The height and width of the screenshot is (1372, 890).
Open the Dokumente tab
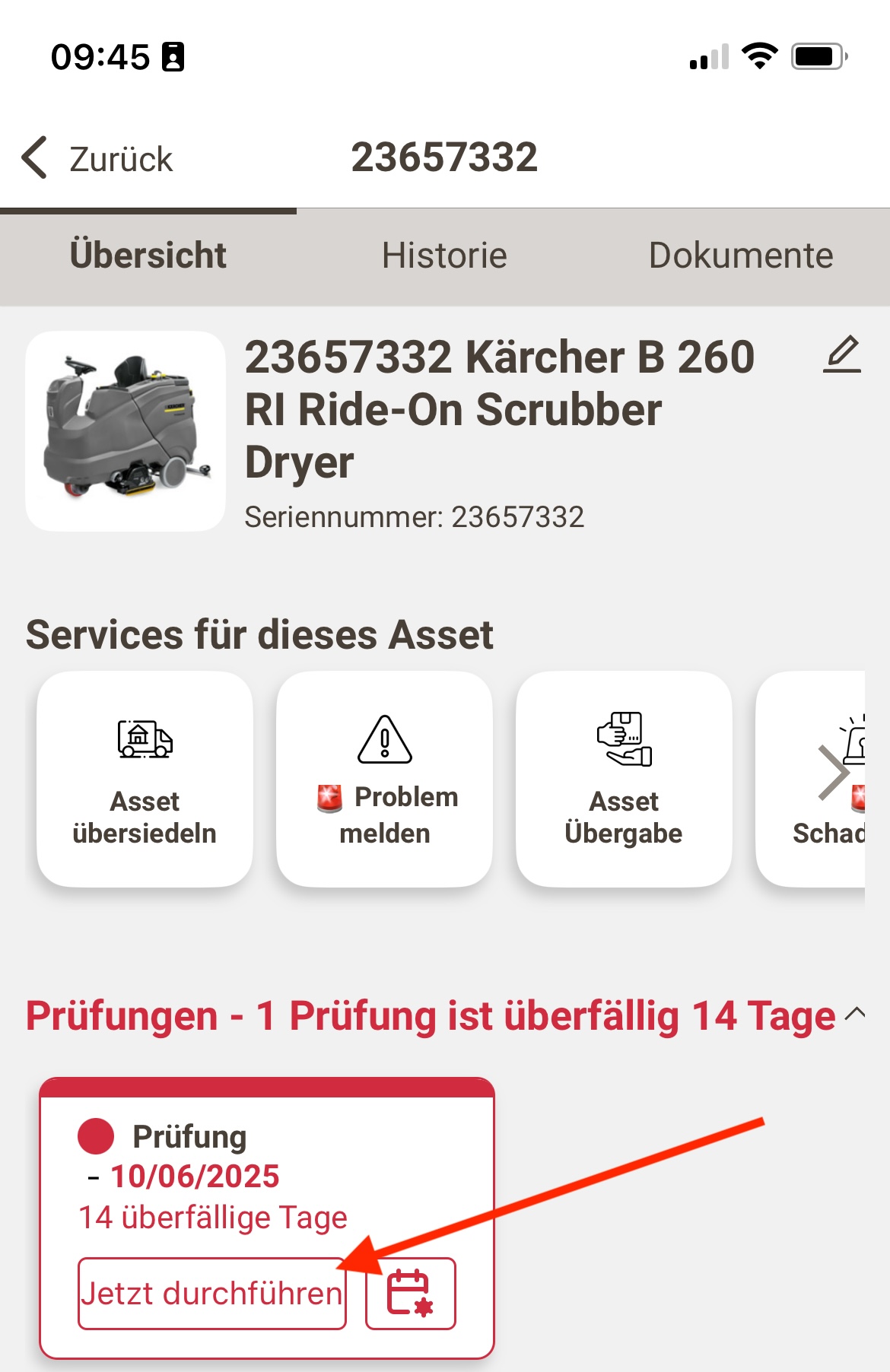(x=740, y=256)
